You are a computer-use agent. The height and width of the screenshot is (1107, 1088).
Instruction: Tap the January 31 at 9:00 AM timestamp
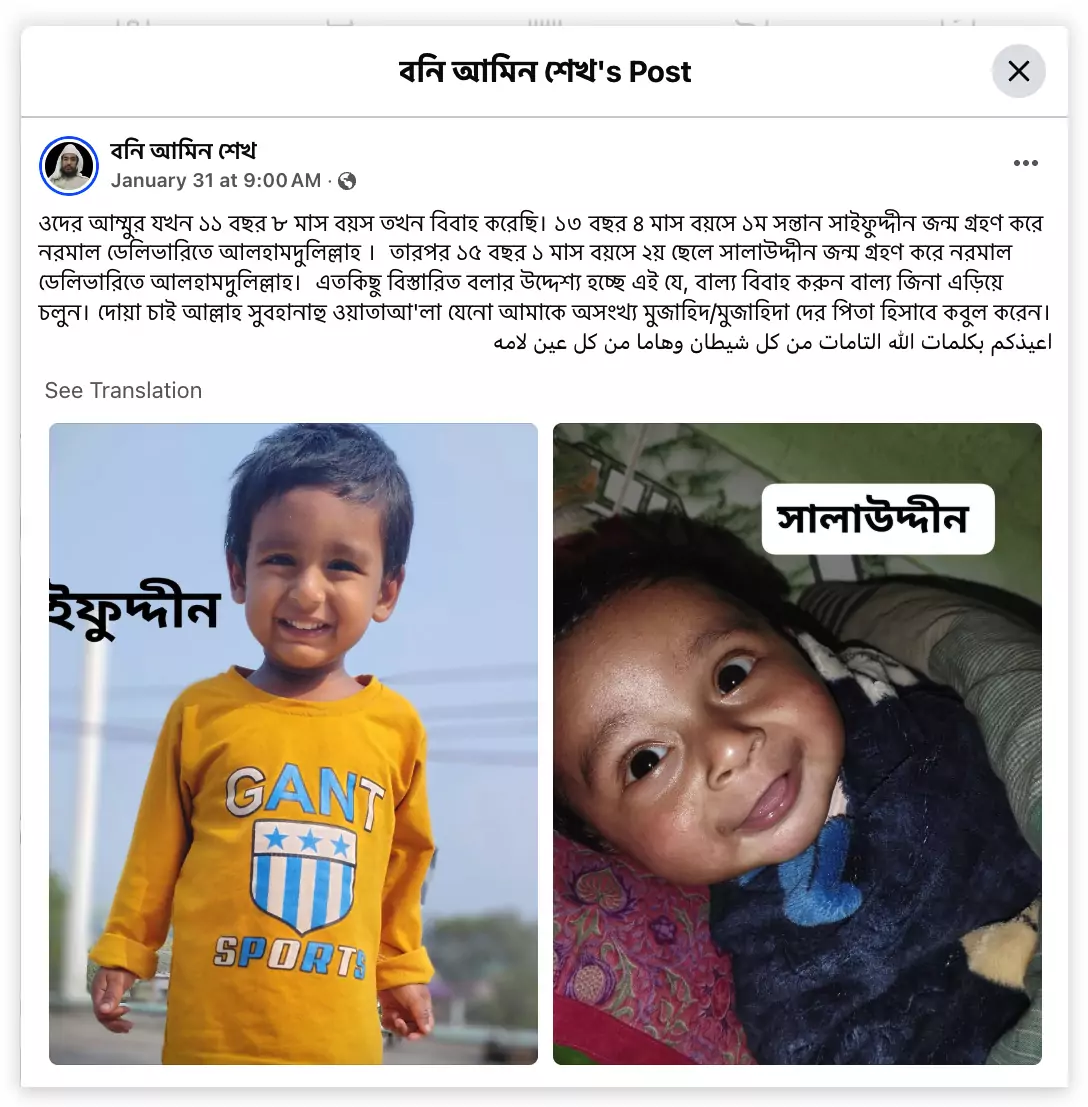click(x=215, y=181)
